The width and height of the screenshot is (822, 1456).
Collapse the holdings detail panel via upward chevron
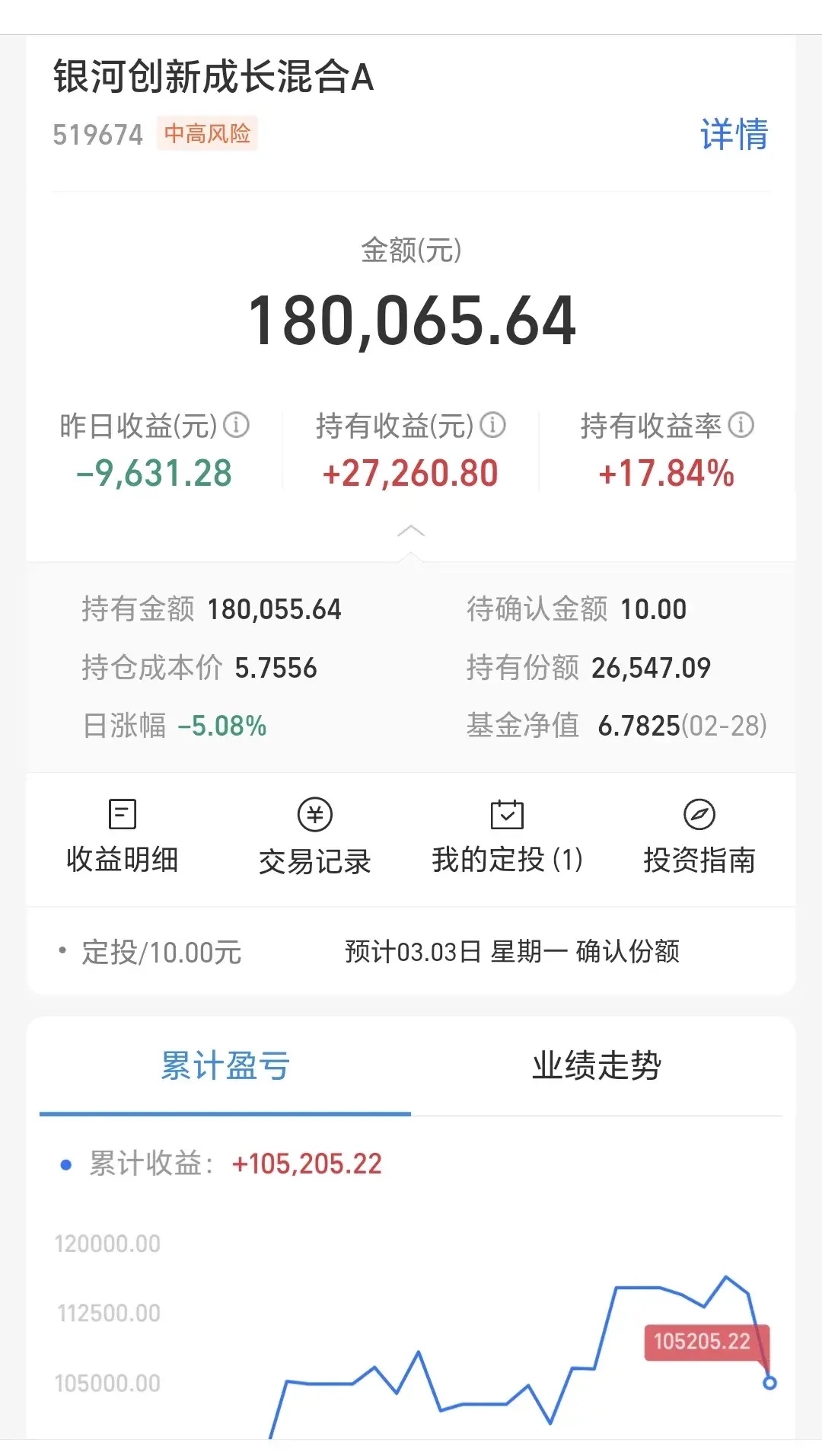[411, 532]
